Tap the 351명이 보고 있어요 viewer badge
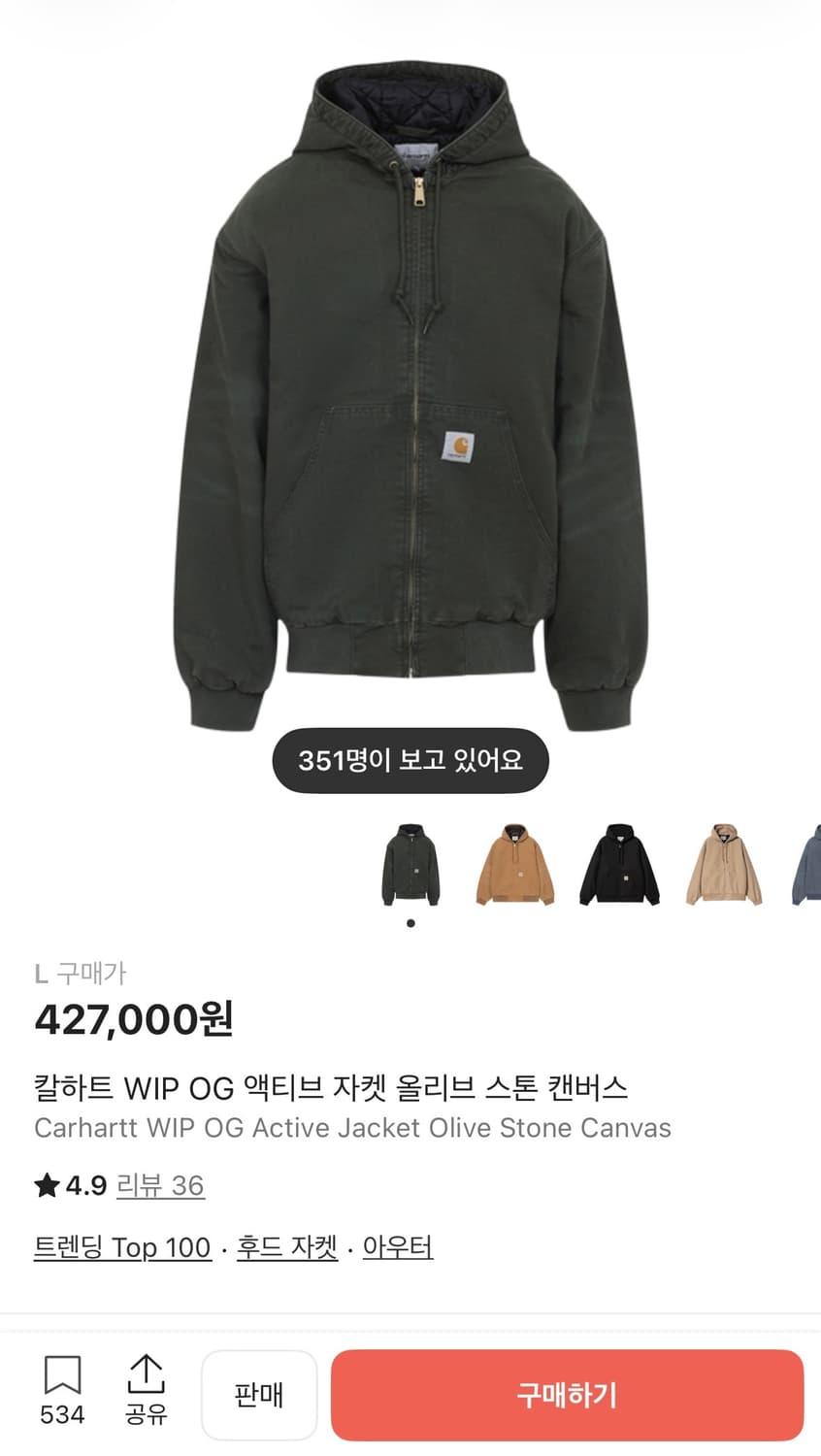821x1456 pixels. pyautogui.click(x=410, y=760)
